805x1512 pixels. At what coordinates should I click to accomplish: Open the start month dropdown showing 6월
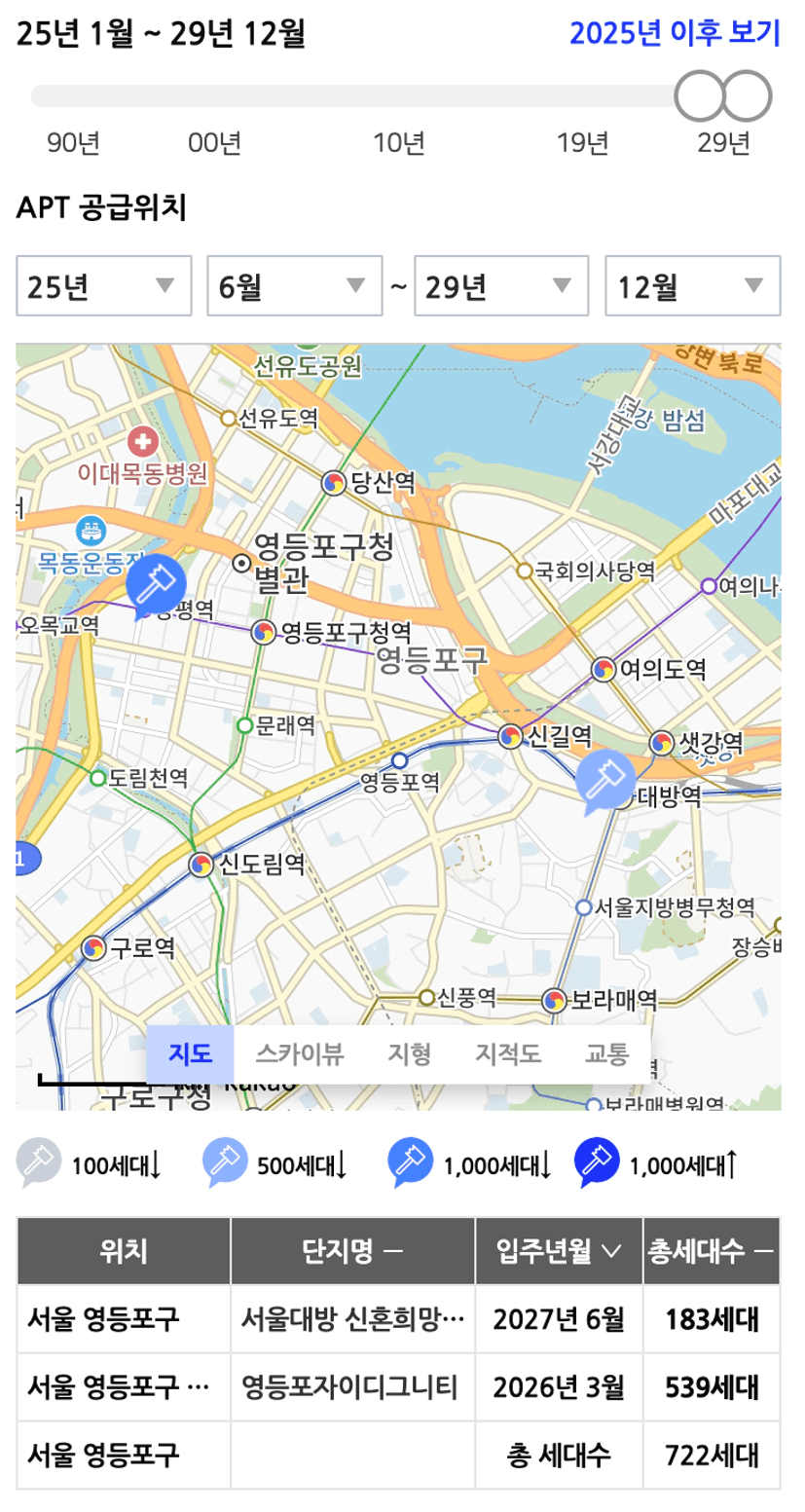click(295, 286)
